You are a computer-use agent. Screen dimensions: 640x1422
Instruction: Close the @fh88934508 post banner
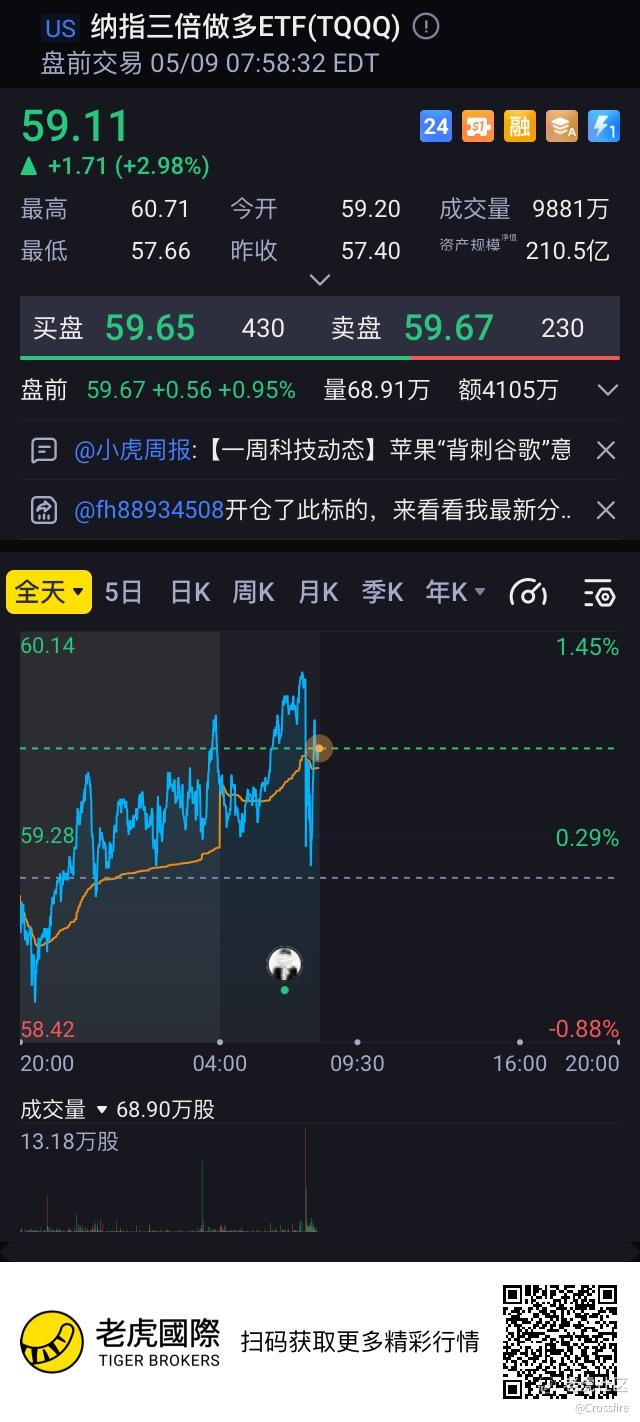tap(606, 511)
